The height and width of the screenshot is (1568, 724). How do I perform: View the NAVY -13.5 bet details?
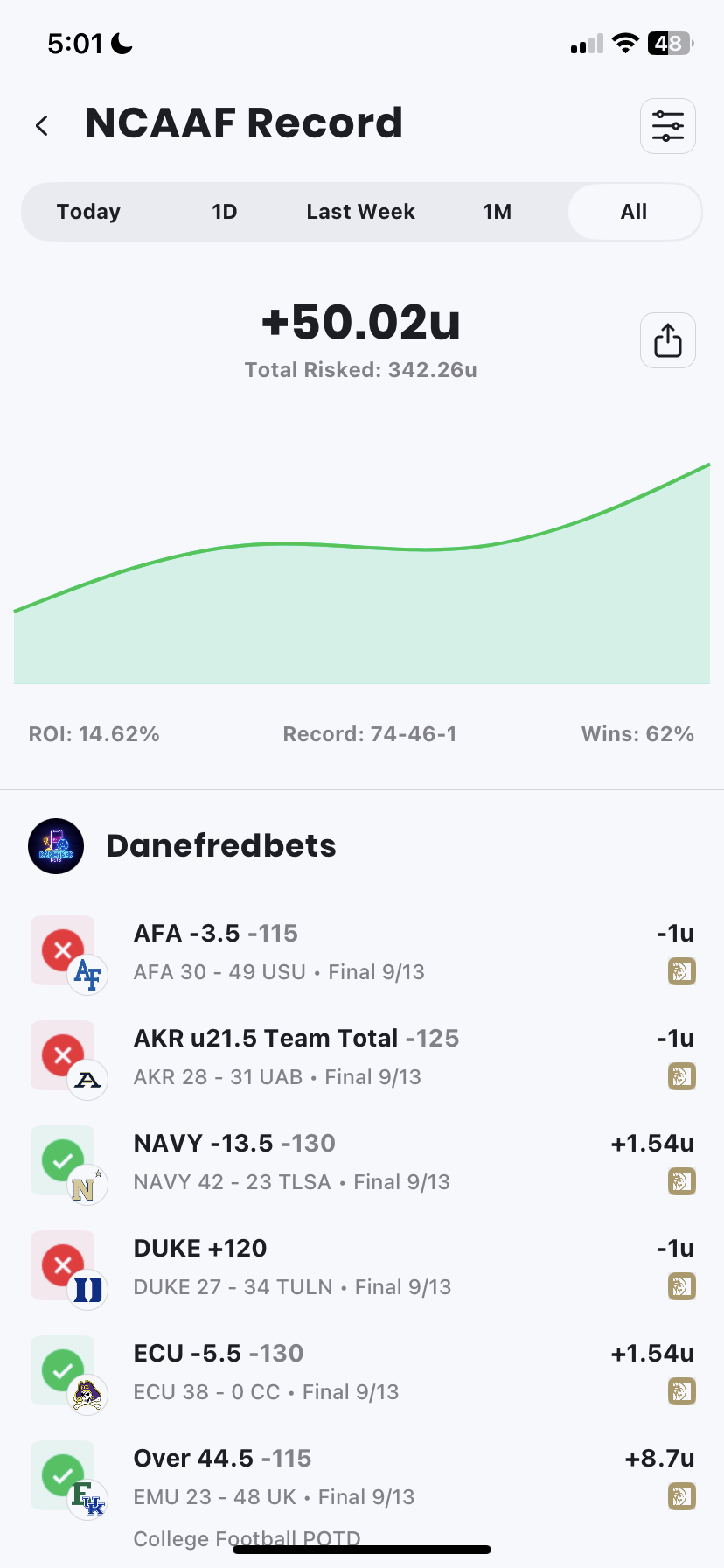(x=362, y=1161)
